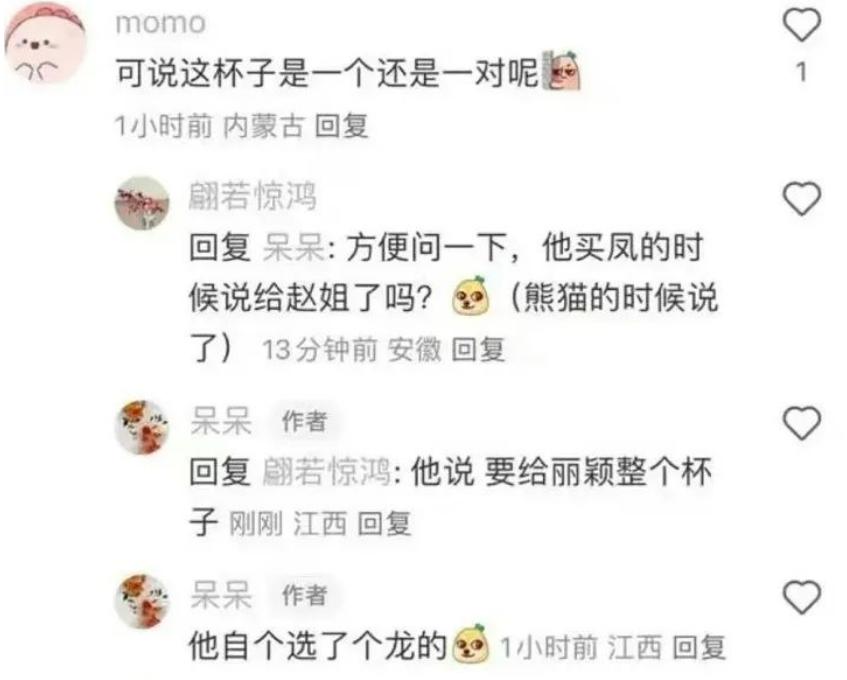Reply to momo's comment
Screen dimensions: 847x680
(342, 126)
